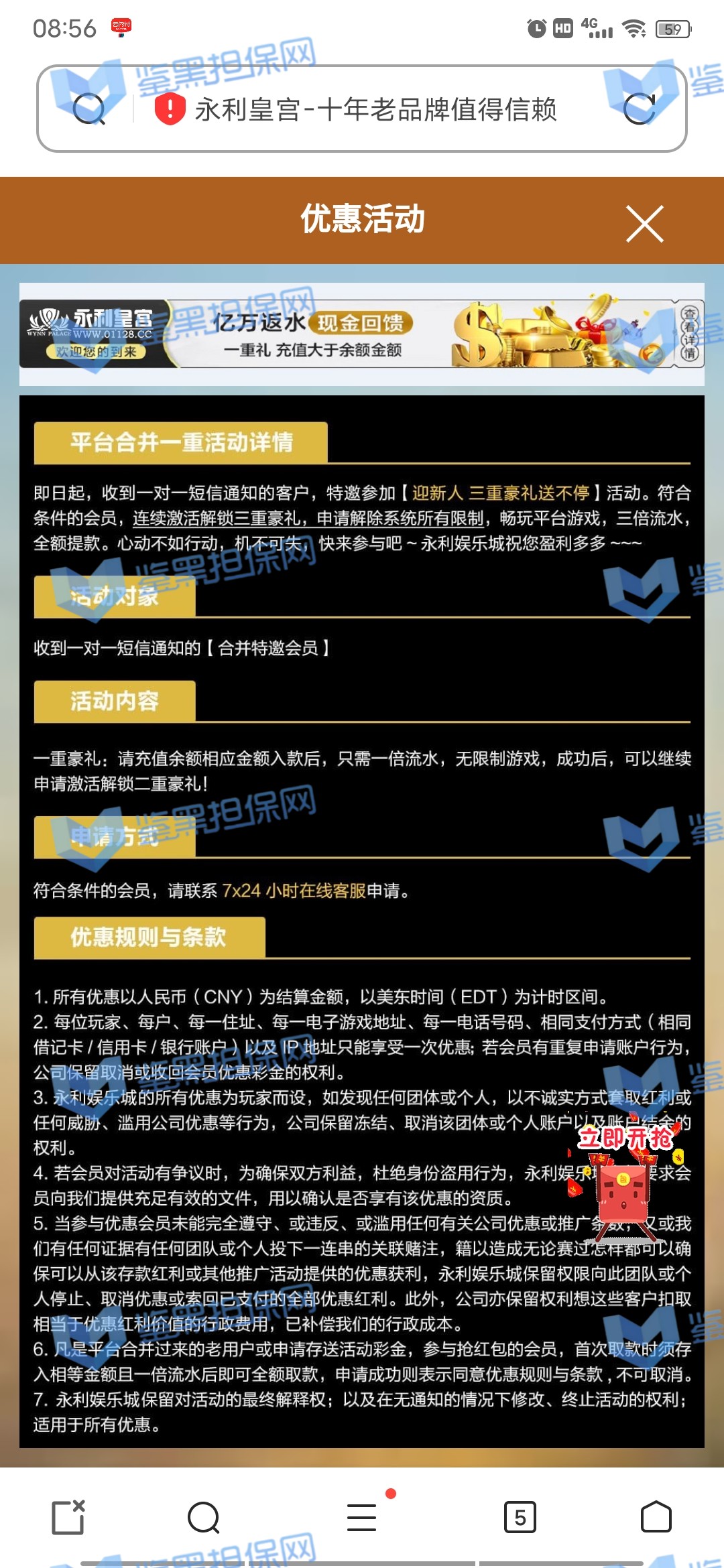The image size is (724, 1568).
Task: Tap the address bar showing 永利皇宫
Action: pos(375,109)
